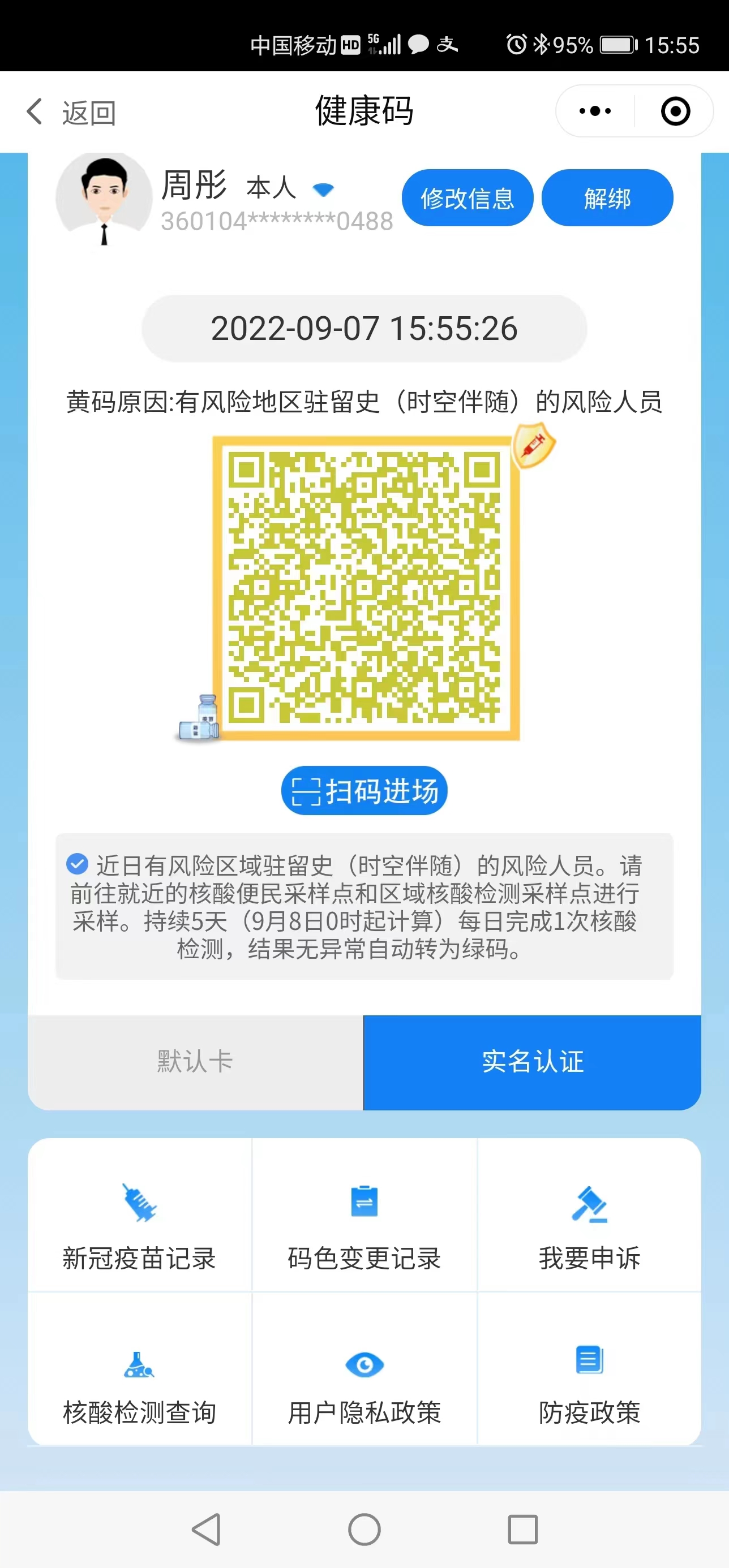The image size is (729, 1568).
Task: Close the mini-program with the circle icon
Action: click(x=675, y=111)
